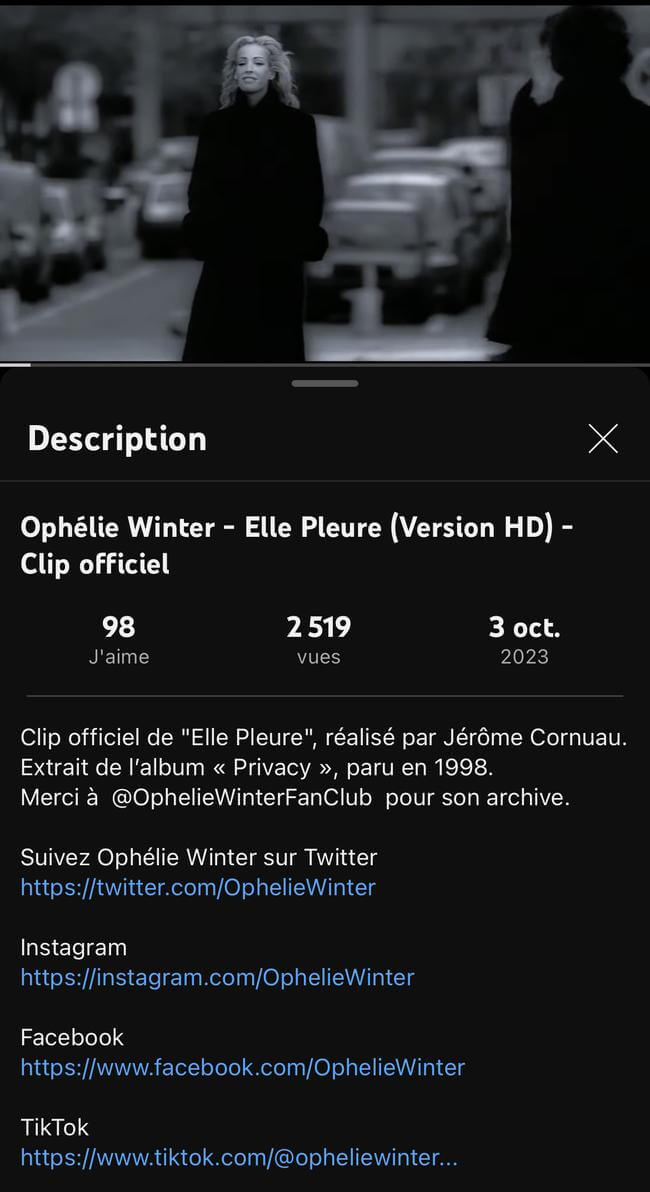The image size is (650, 1192).
Task: Close the Description panel
Action: coord(603,438)
